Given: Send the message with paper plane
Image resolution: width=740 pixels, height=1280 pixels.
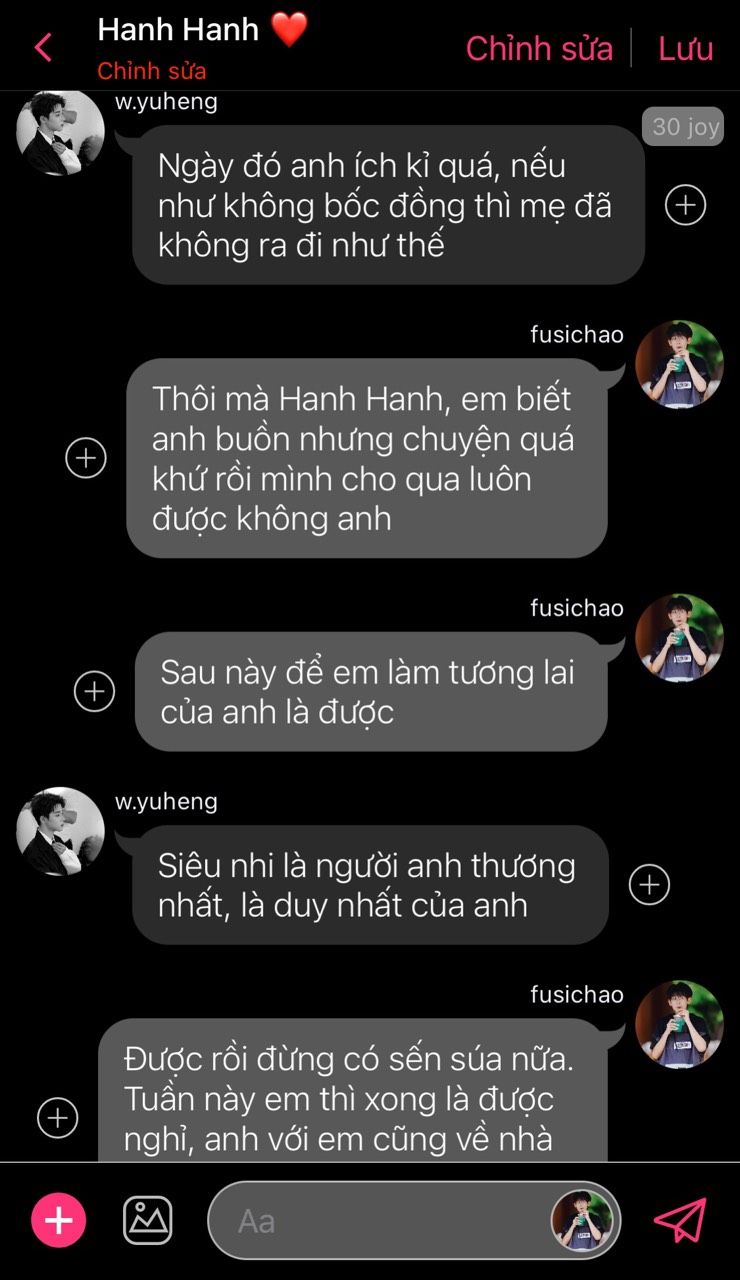Looking at the screenshot, I should tap(681, 1220).
